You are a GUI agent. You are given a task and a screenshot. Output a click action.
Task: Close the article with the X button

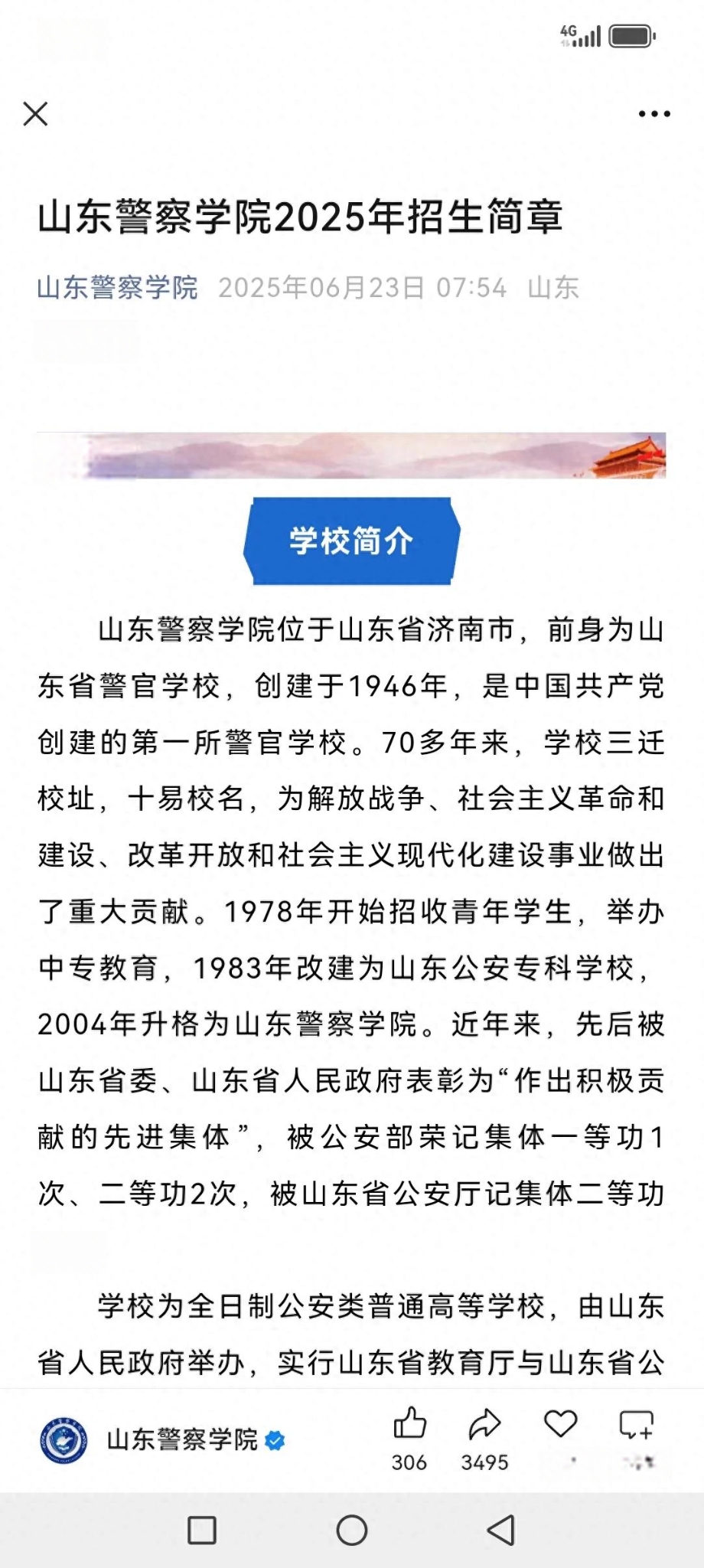click(x=35, y=114)
